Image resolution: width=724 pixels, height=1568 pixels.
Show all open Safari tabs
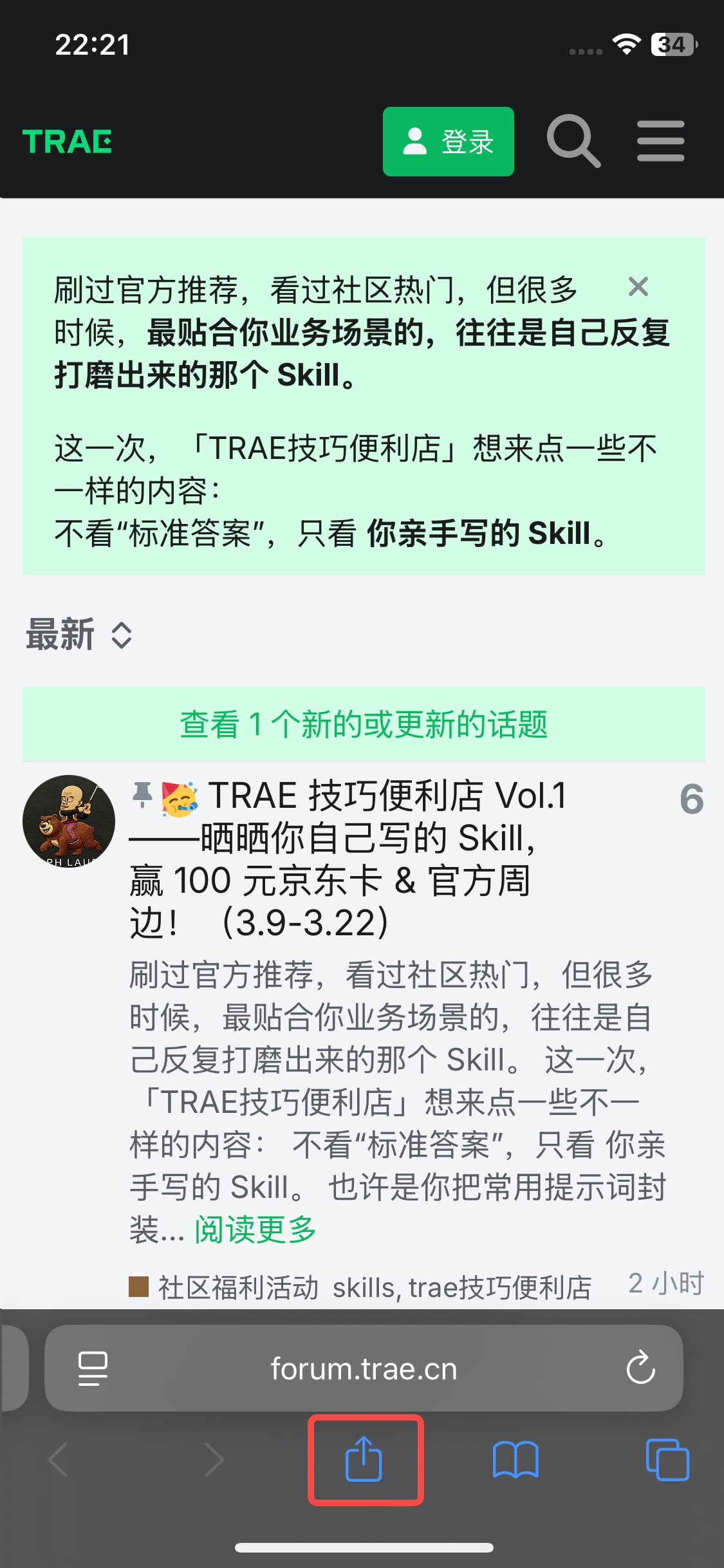667,1459
